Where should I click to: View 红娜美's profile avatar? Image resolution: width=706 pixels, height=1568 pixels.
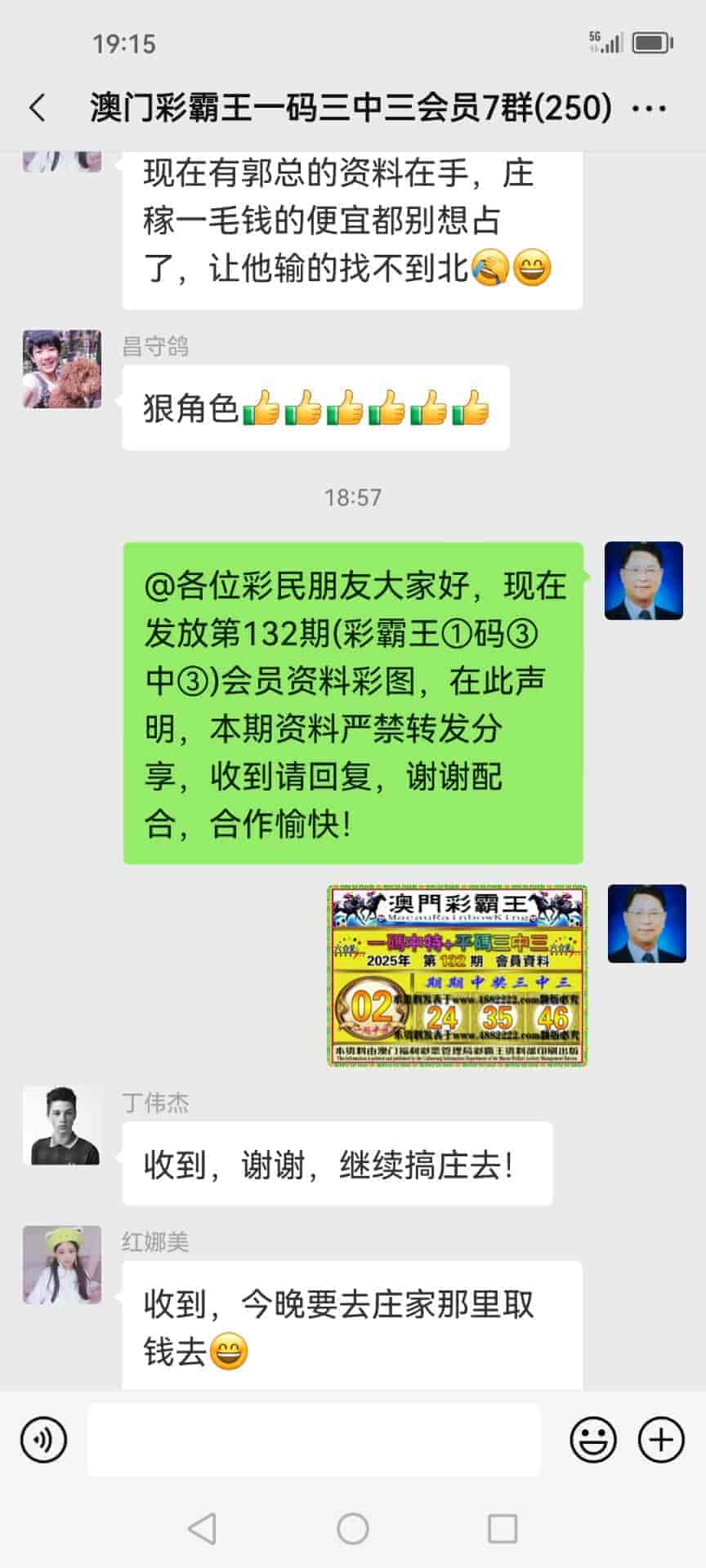(x=62, y=1264)
